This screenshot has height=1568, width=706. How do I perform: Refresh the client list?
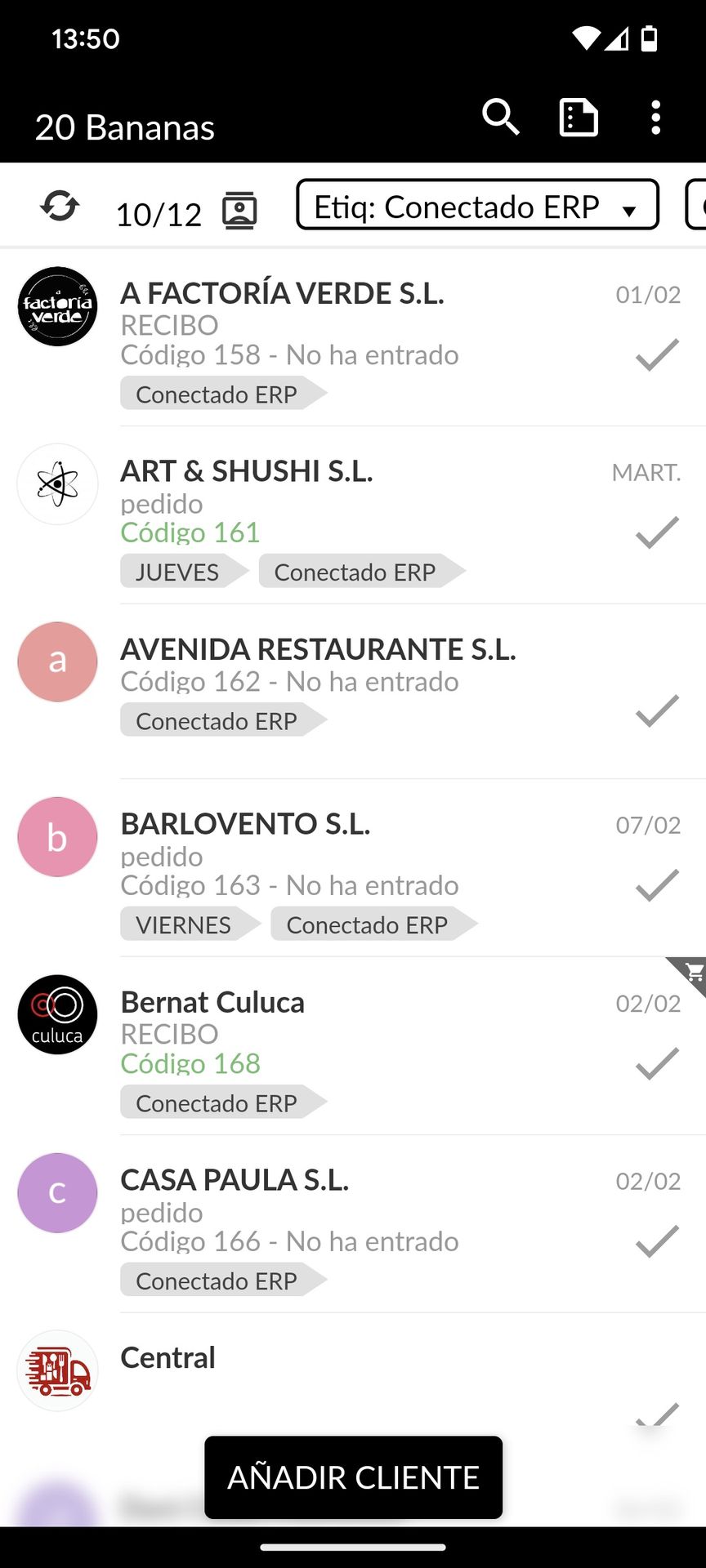pyautogui.click(x=60, y=206)
